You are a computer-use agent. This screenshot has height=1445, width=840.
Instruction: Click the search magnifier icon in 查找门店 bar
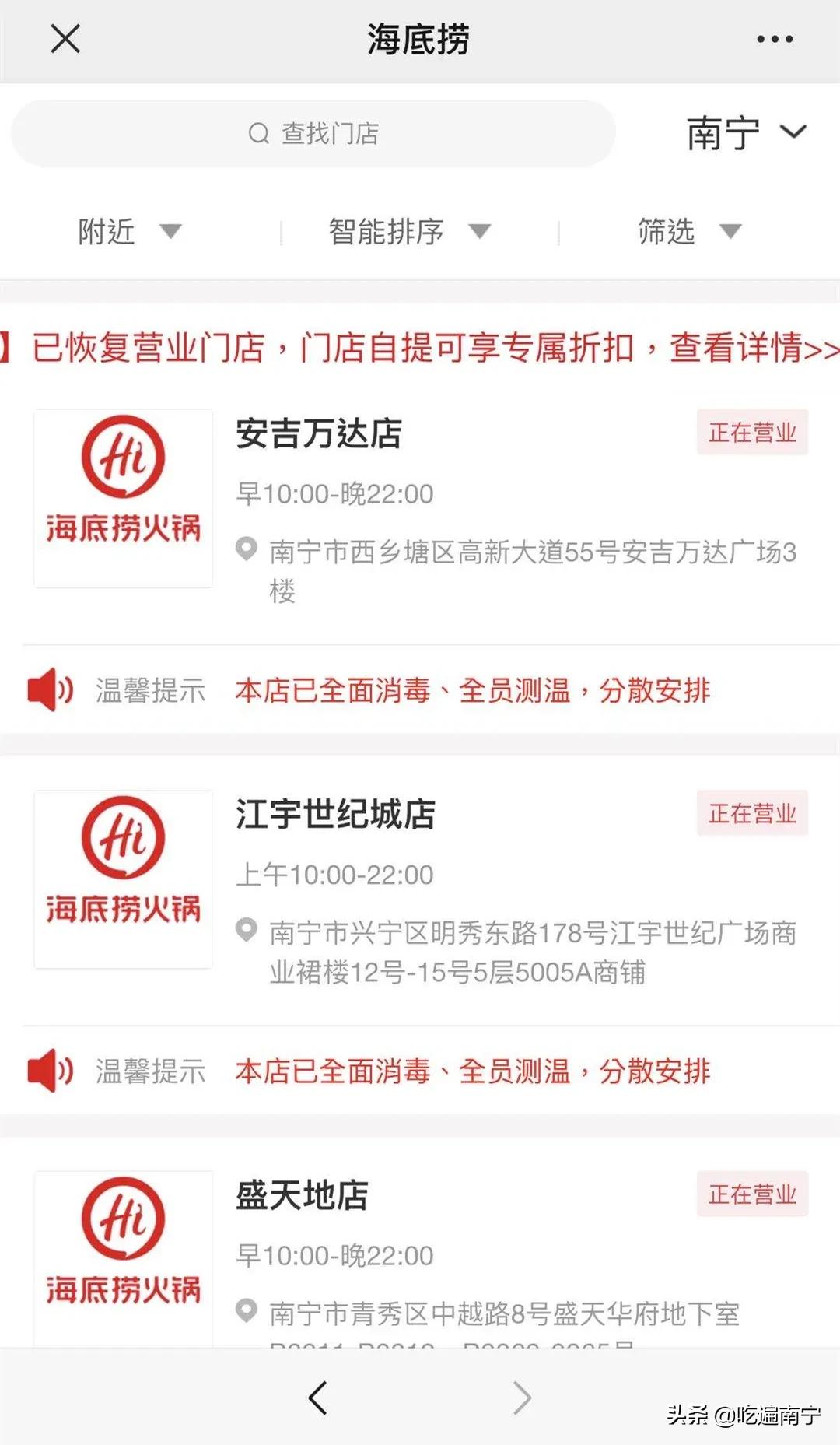click(257, 132)
